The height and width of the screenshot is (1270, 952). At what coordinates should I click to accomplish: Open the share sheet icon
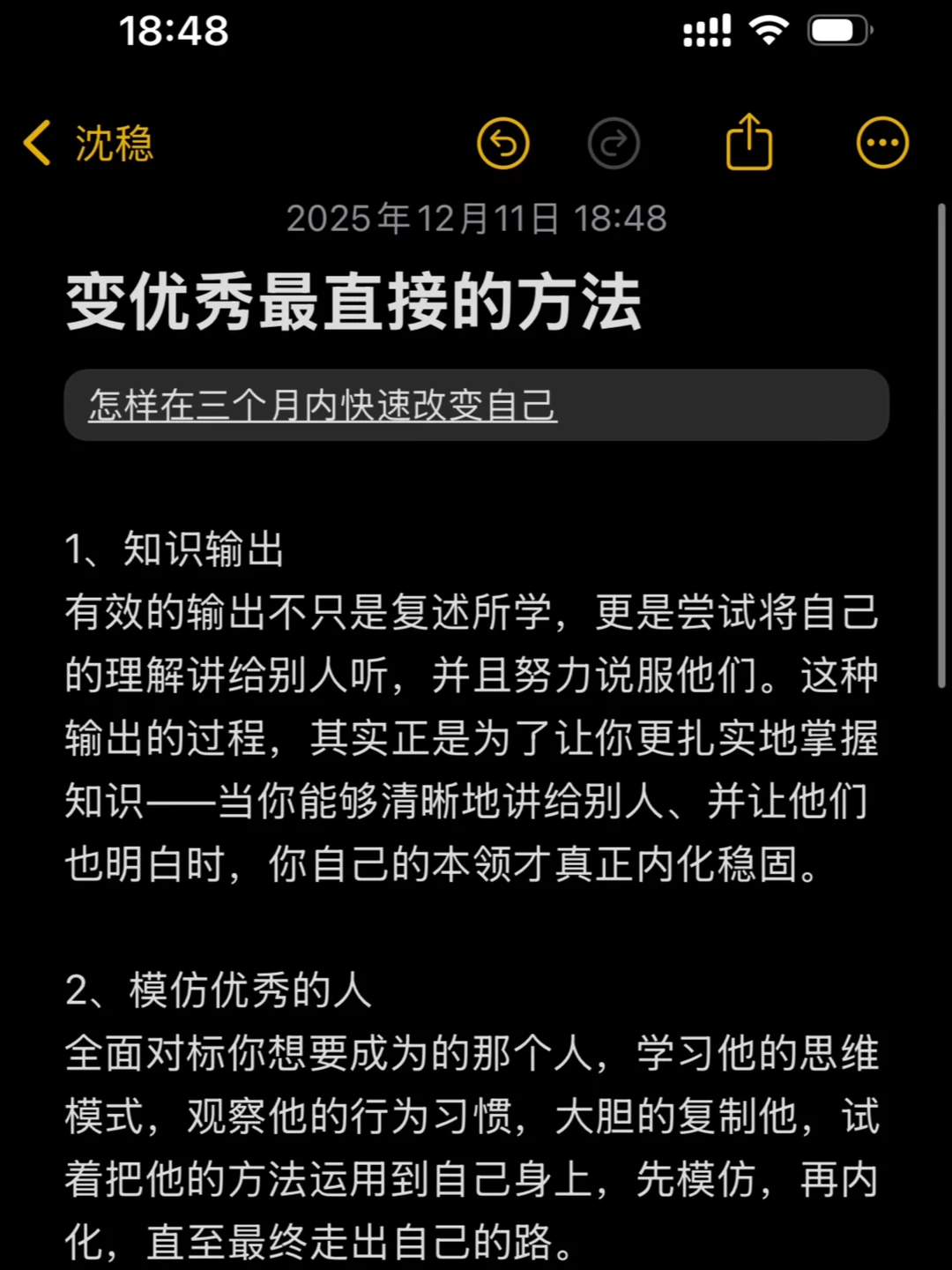748,142
